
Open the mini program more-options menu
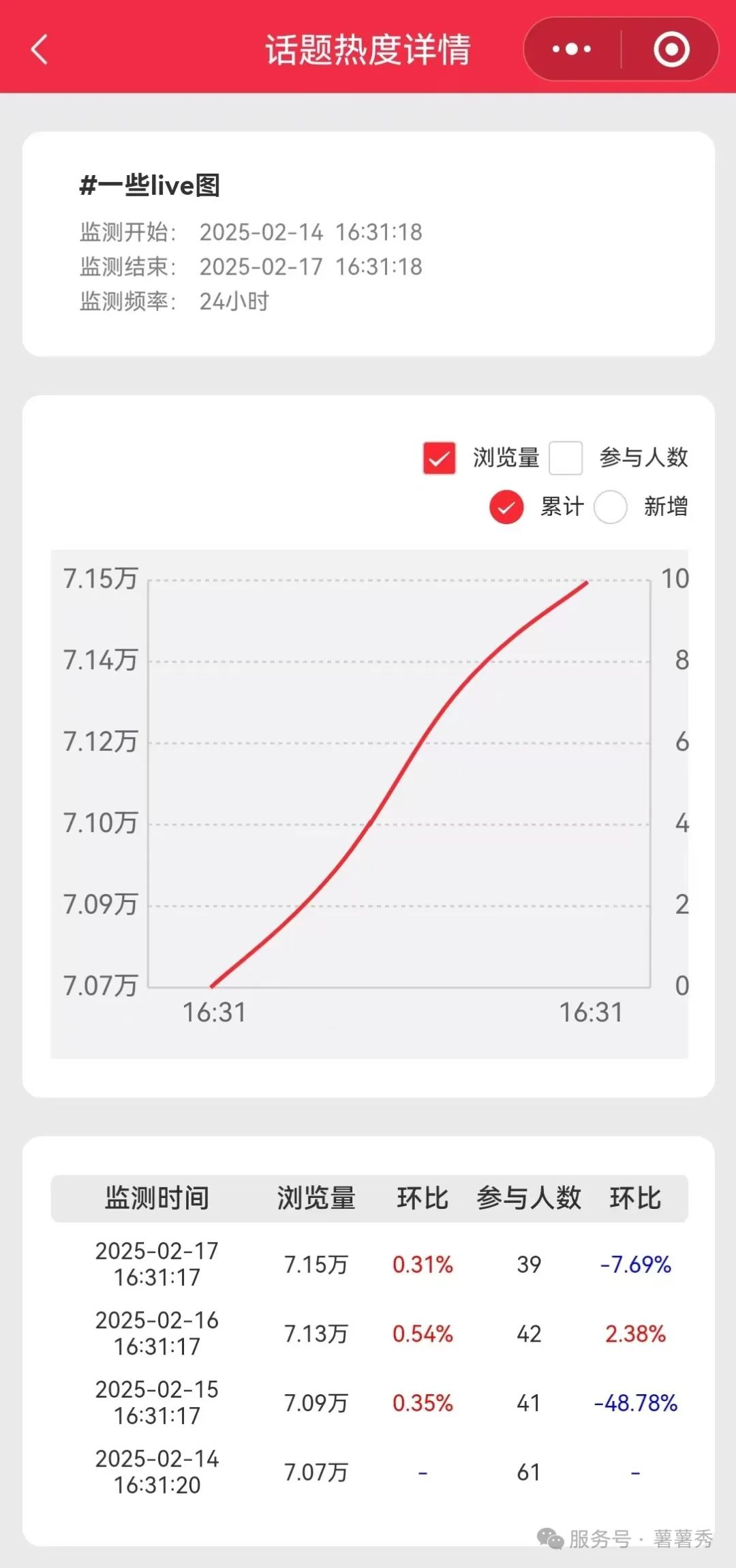click(572, 49)
